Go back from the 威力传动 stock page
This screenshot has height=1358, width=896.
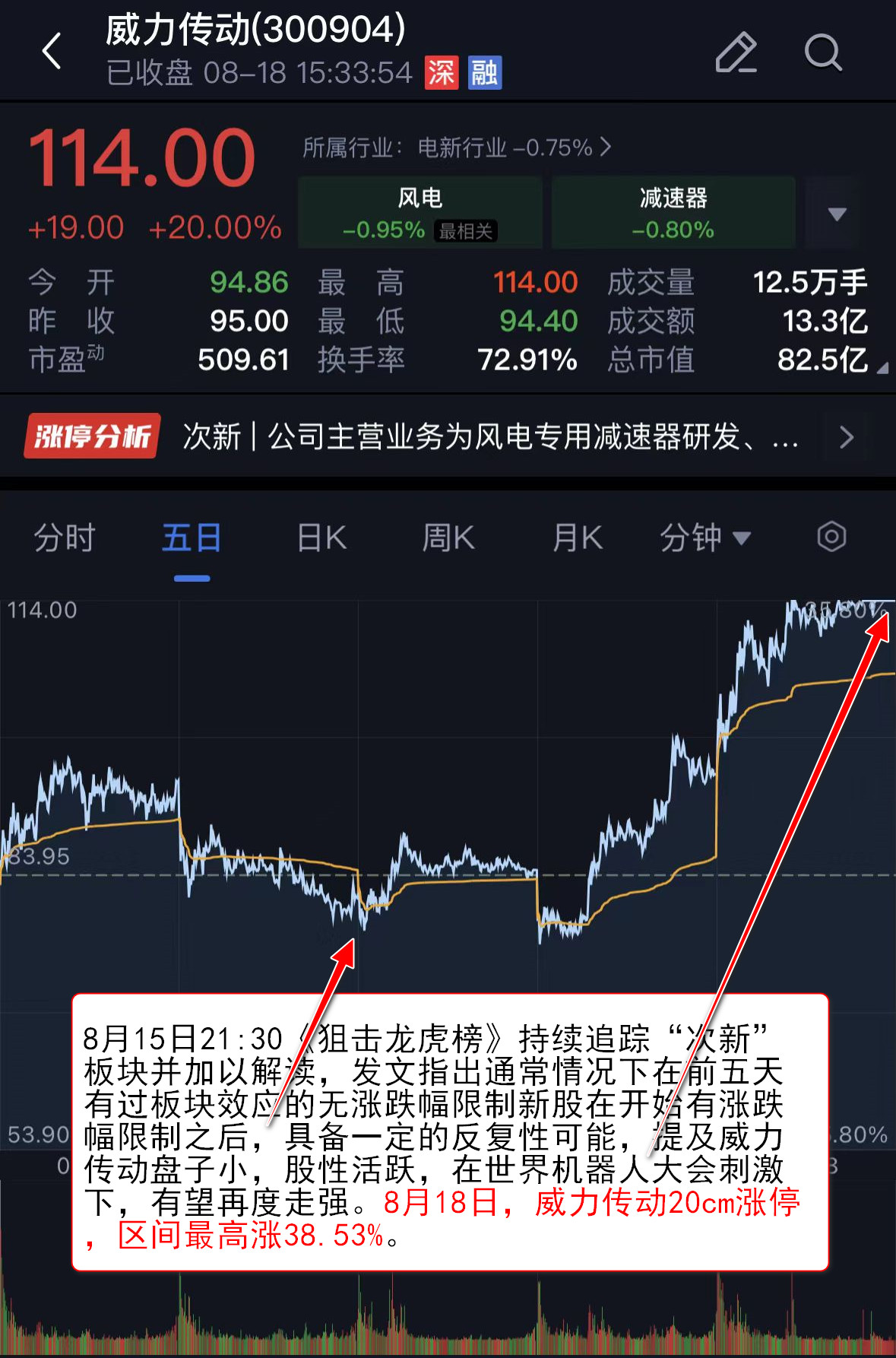(x=52, y=52)
